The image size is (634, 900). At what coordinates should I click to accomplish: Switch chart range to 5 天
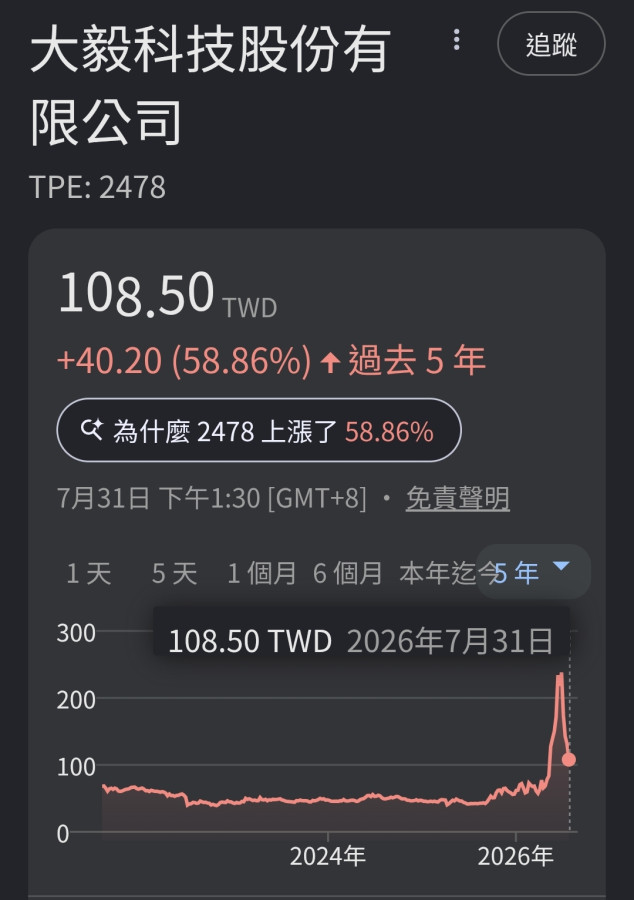pyautogui.click(x=174, y=573)
